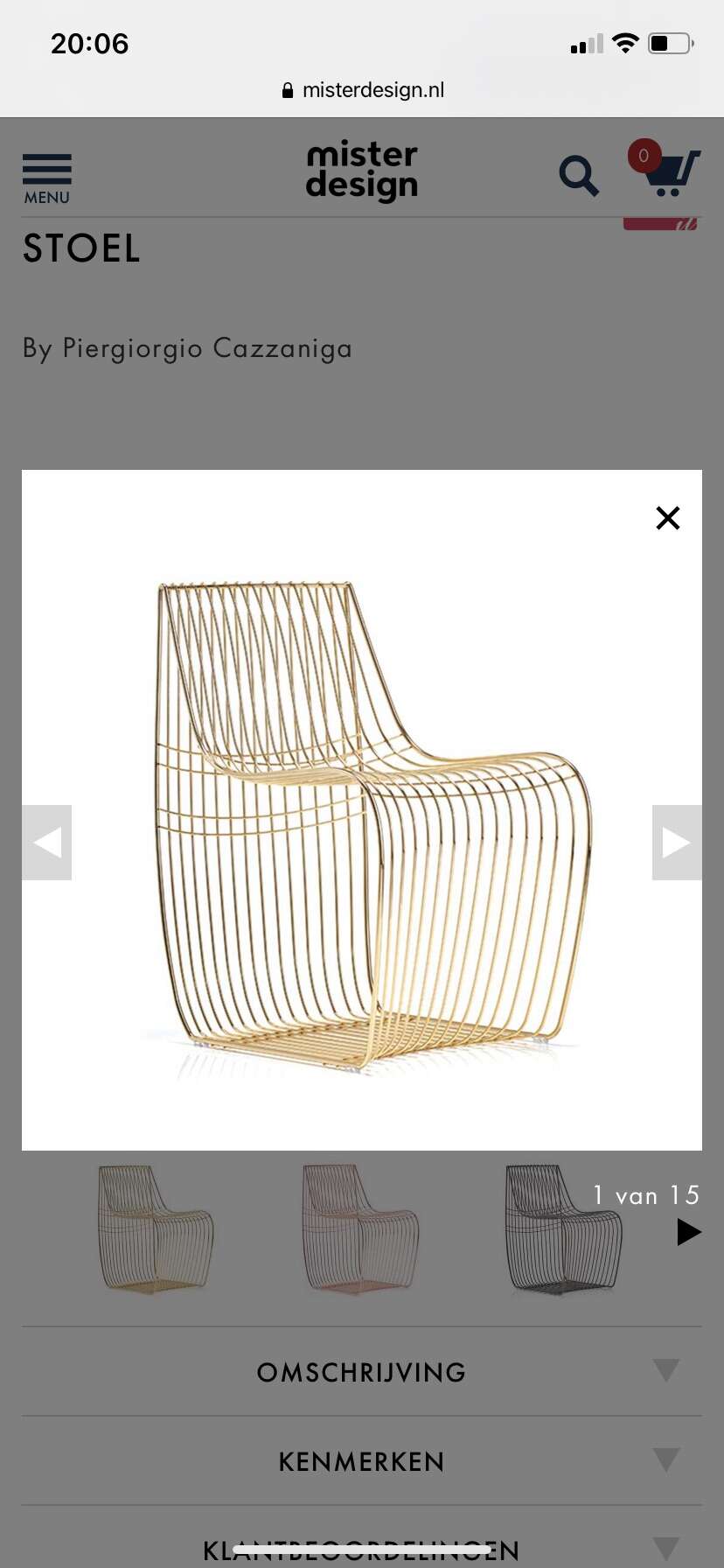The image size is (724, 1568).
Task: Tap the misterdesign.nl address bar
Action: point(362,90)
